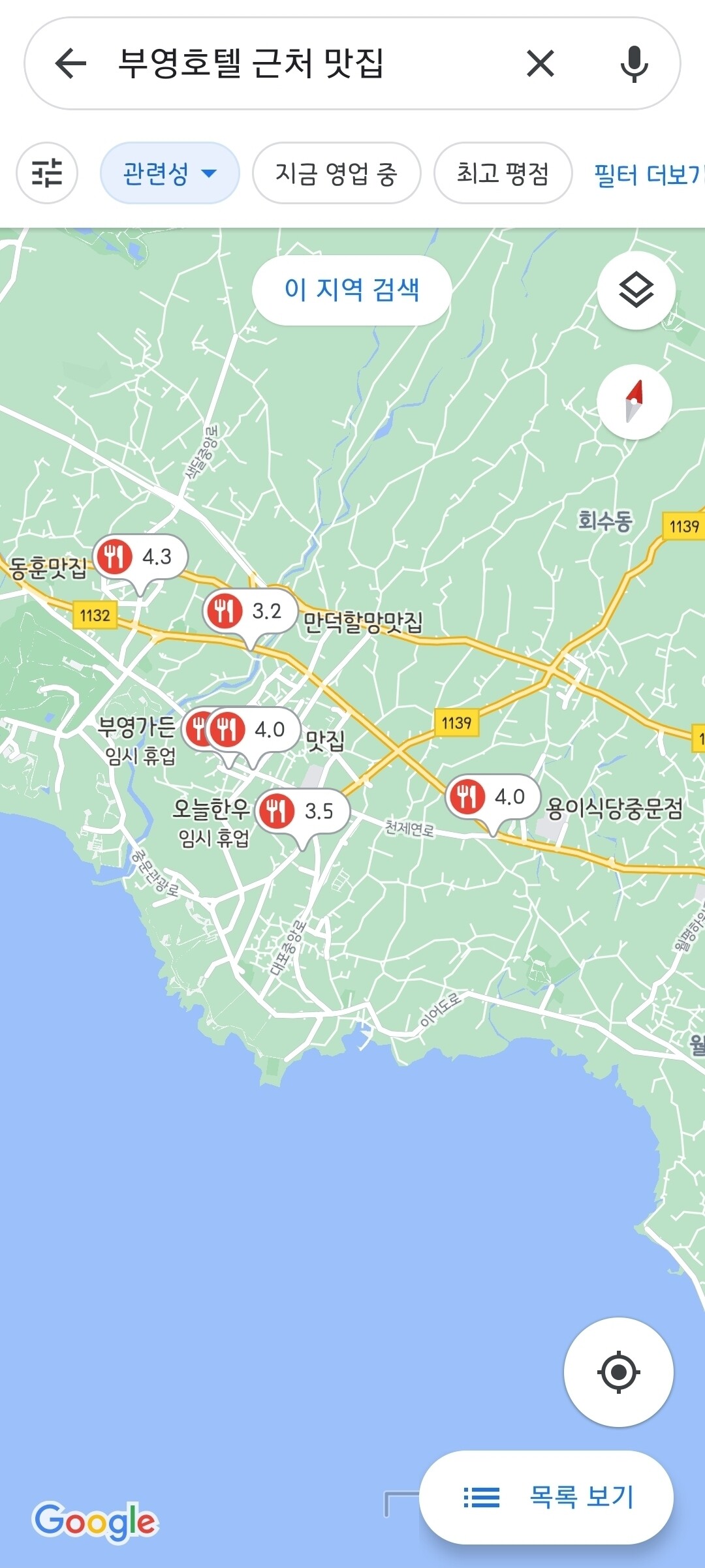
Task: Toggle the 관련성 sorting filter
Action: tap(157, 173)
